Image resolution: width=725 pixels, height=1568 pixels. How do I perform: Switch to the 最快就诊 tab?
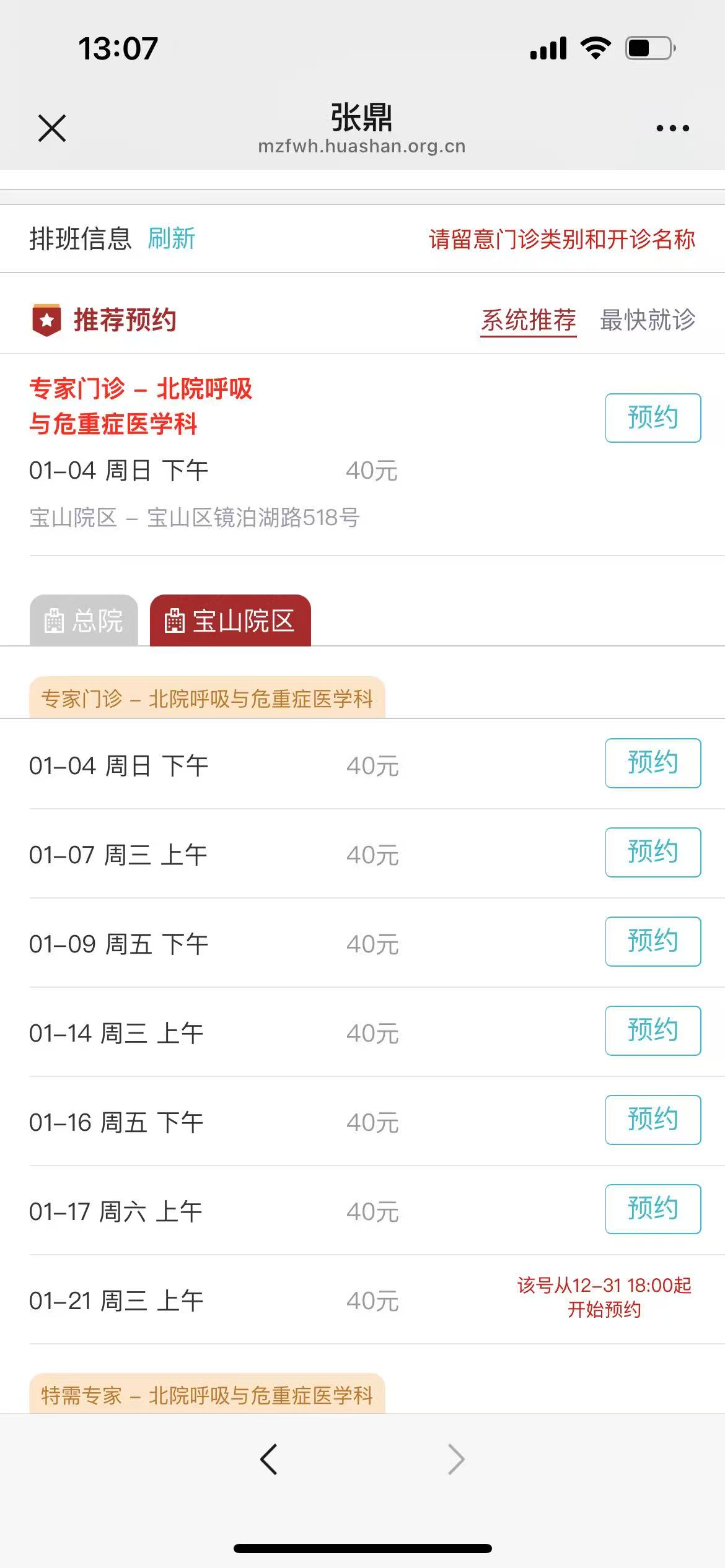tap(648, 320)
